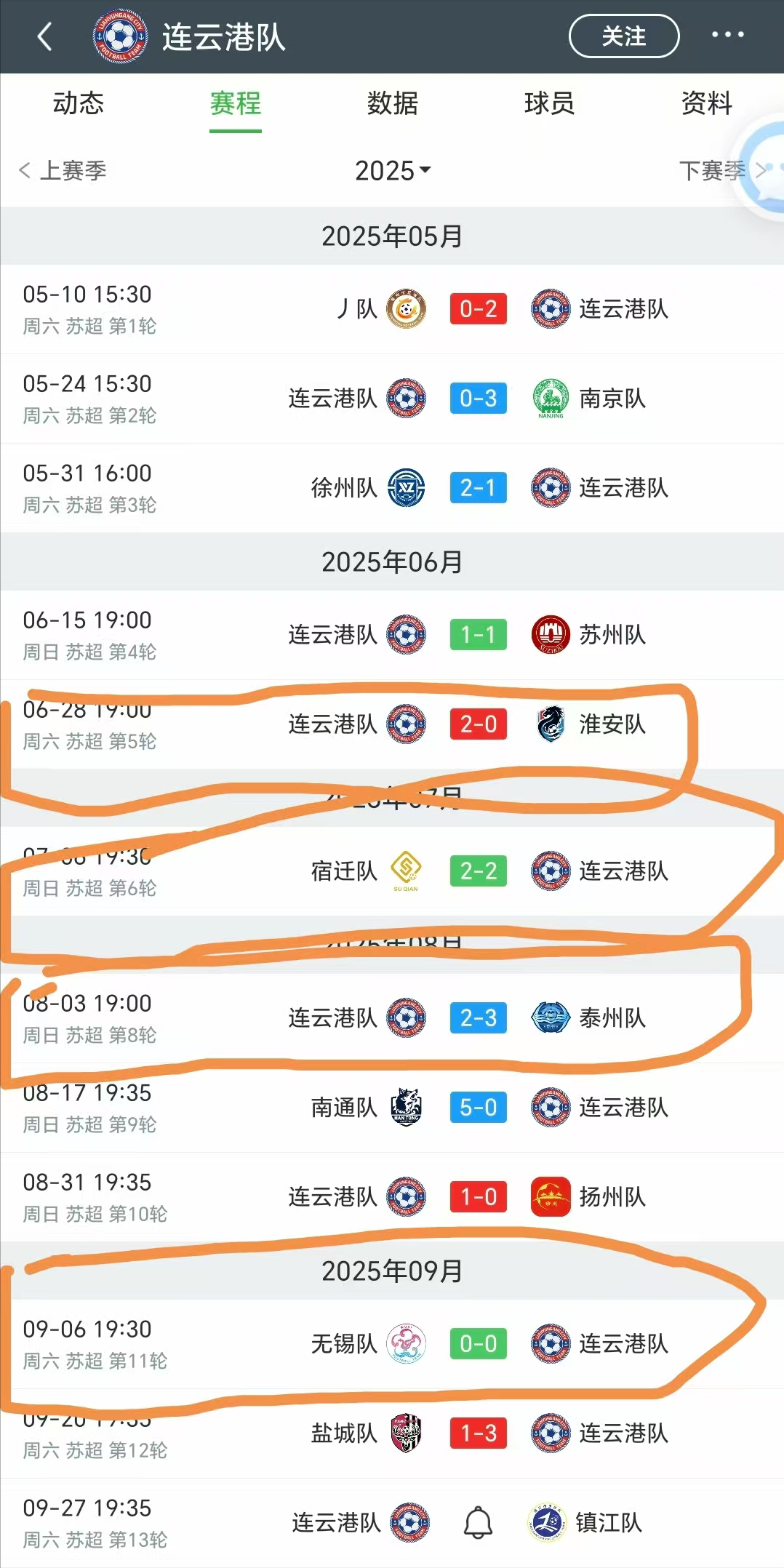Image resolution: width=784 pixels, height=1568 pixels.
Task: Open the 徐州队 2-1 match
Action: (x=392, y=488)
